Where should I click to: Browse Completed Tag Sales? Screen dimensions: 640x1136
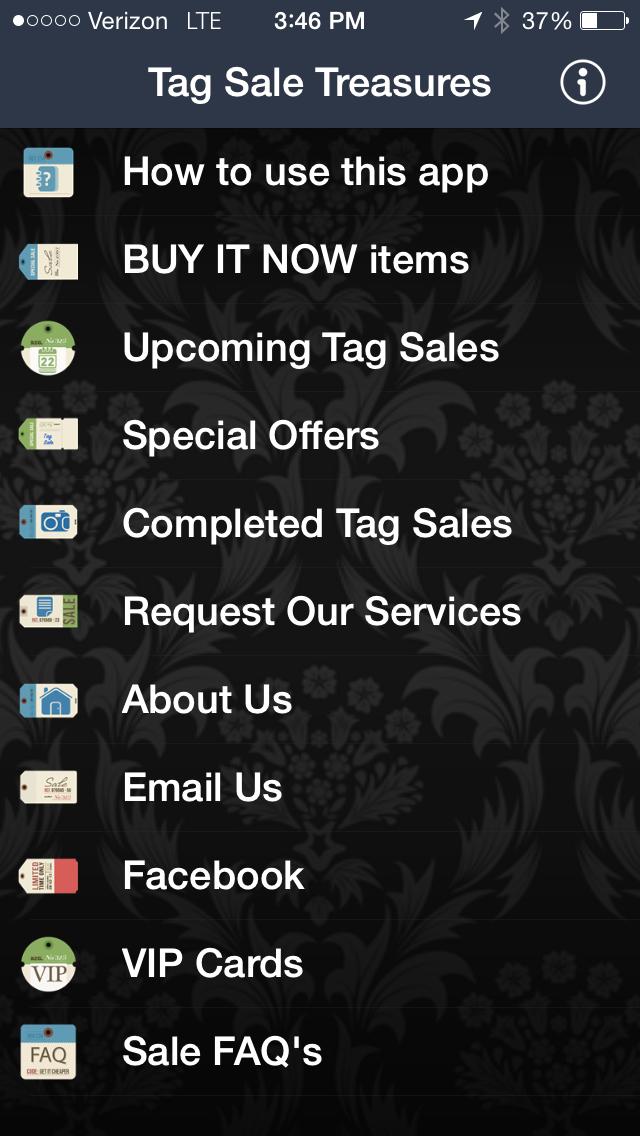(x=316, y=524)
